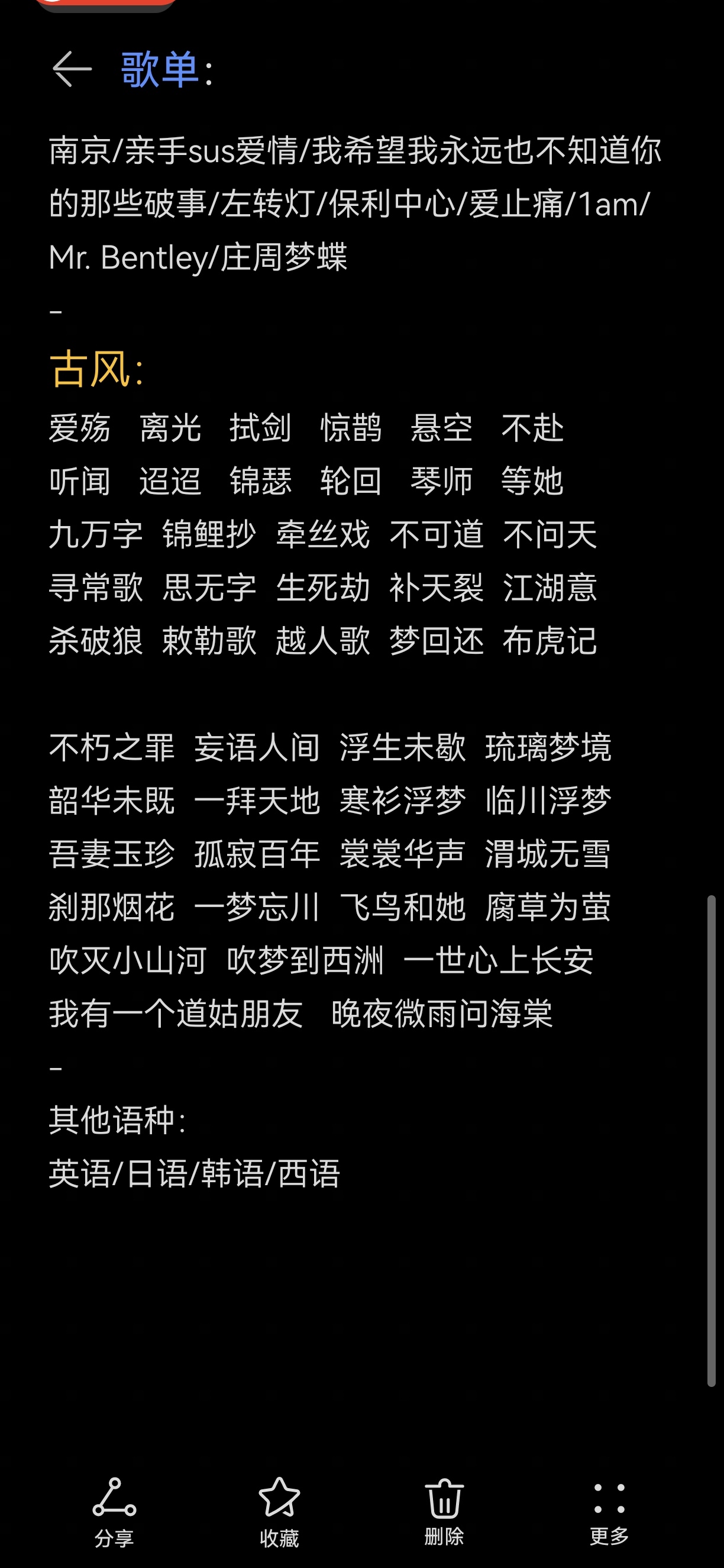Screen dimensions: 724x1568
Task: Share this note via 分享
Action: click(x=114, y=1512)
